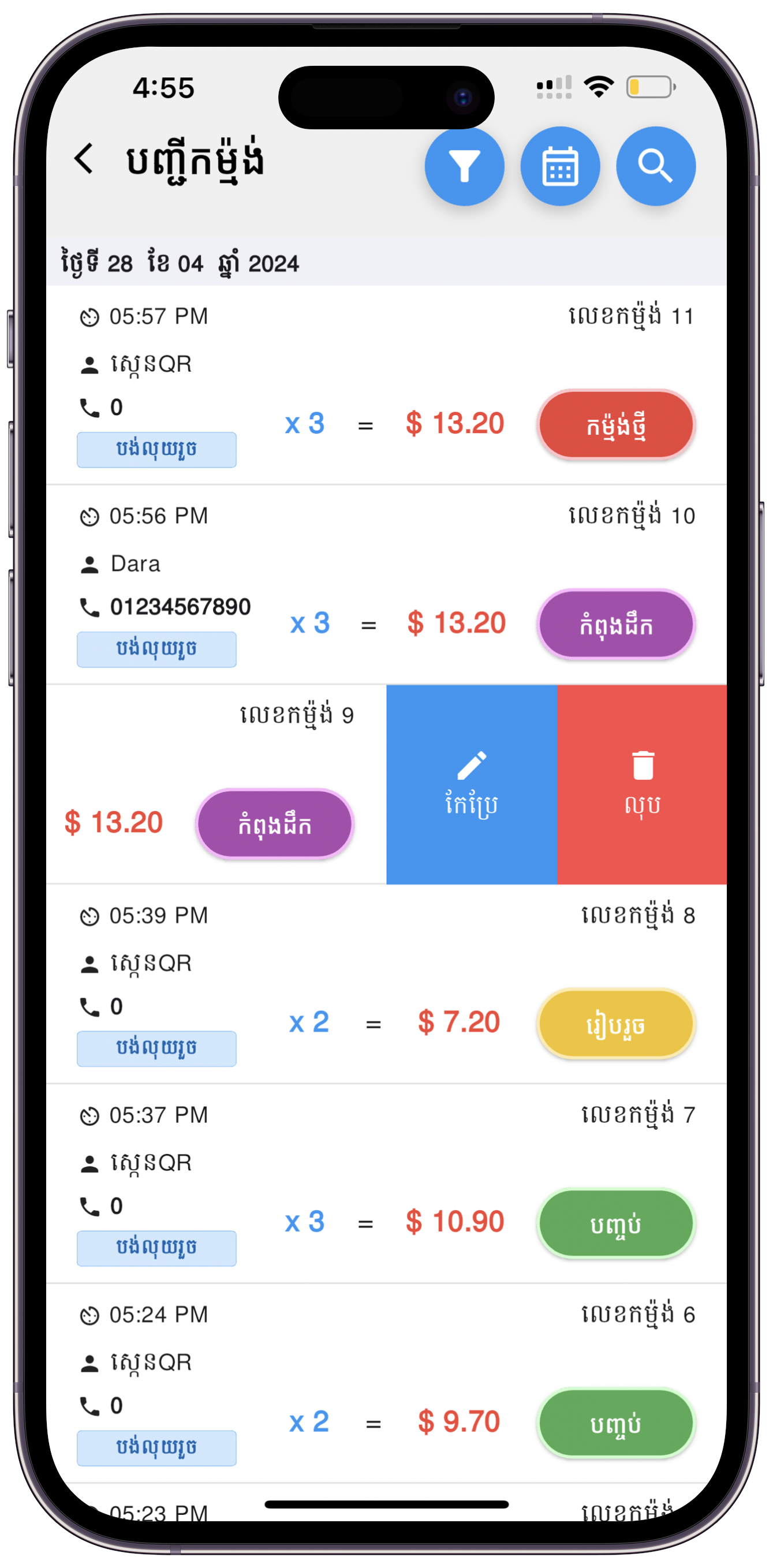The image size is (773, 1568).
Task: Edit order number 9
Action: coord(472,784)
